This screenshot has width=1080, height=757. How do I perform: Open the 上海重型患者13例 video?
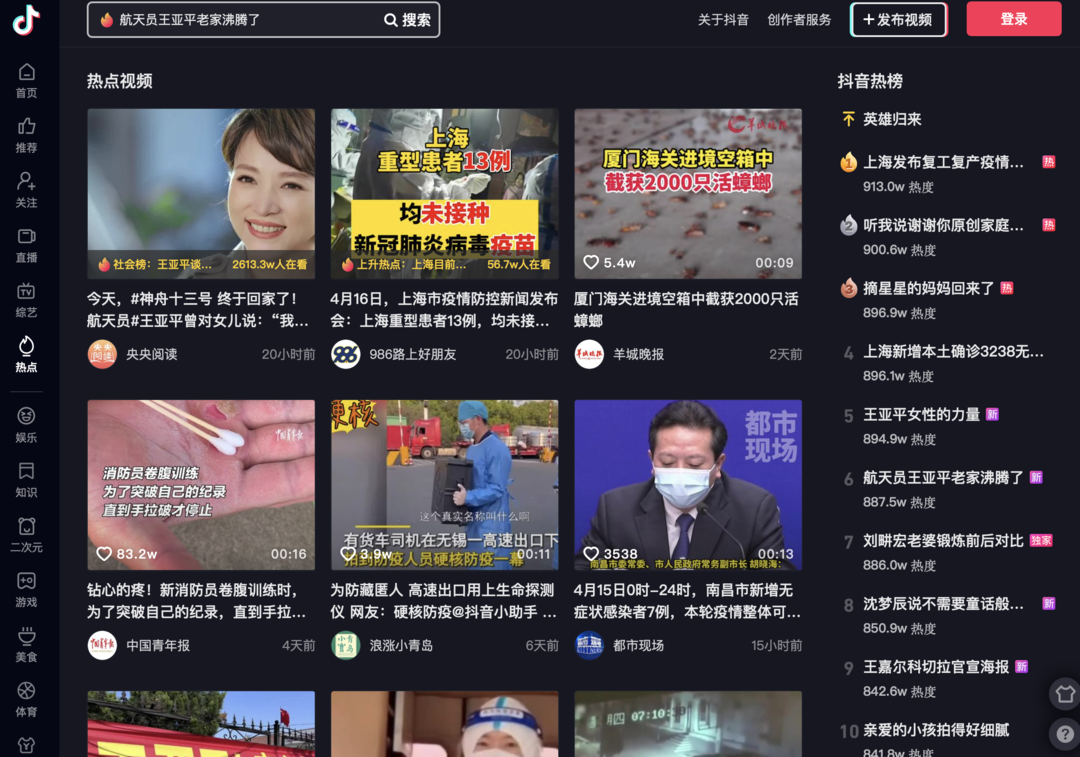[x=444, y=193]
